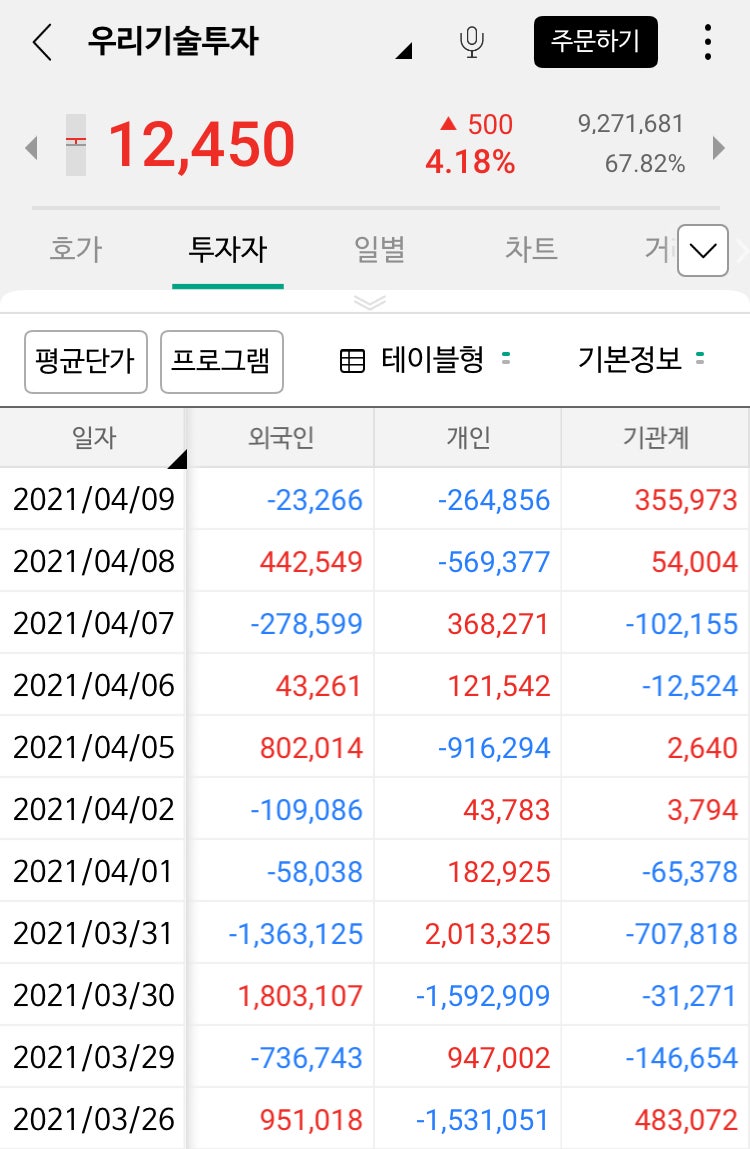Open the stock name dropdown for 우리기술투자

pos(402,50)
